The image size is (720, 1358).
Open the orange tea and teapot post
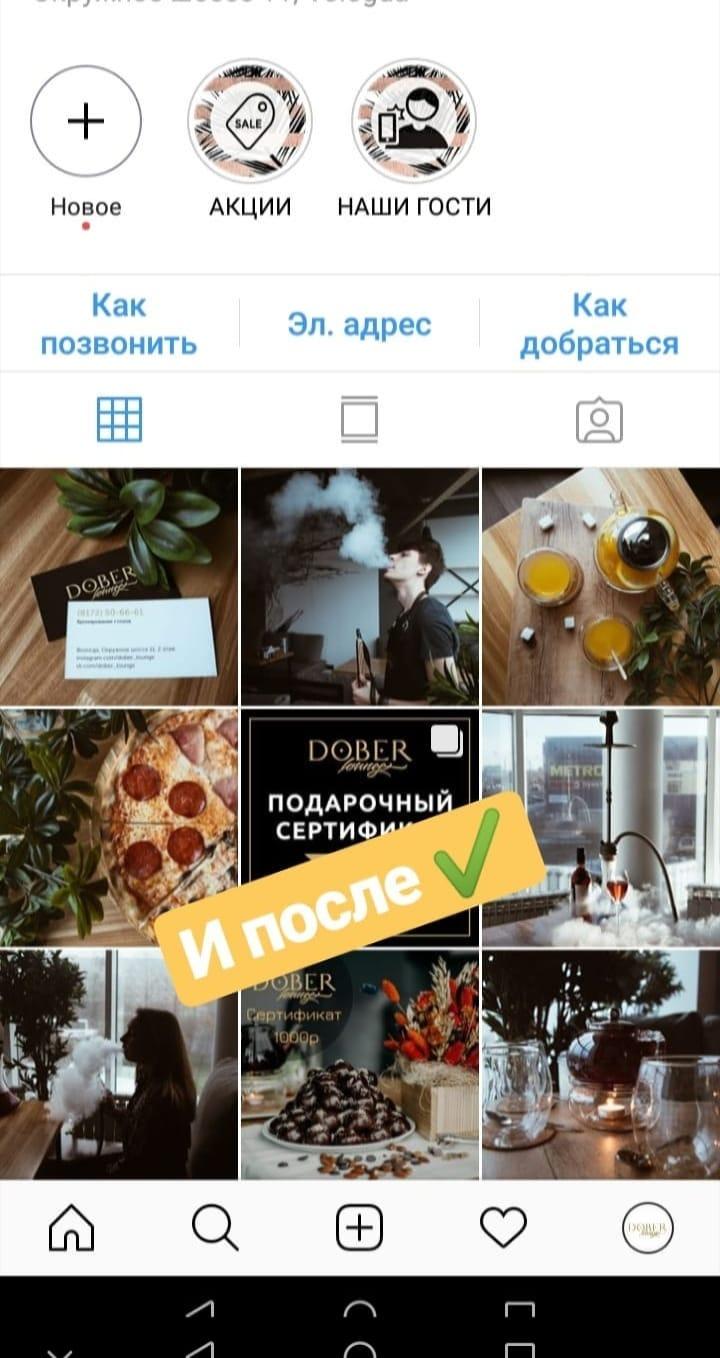[600, 587]
